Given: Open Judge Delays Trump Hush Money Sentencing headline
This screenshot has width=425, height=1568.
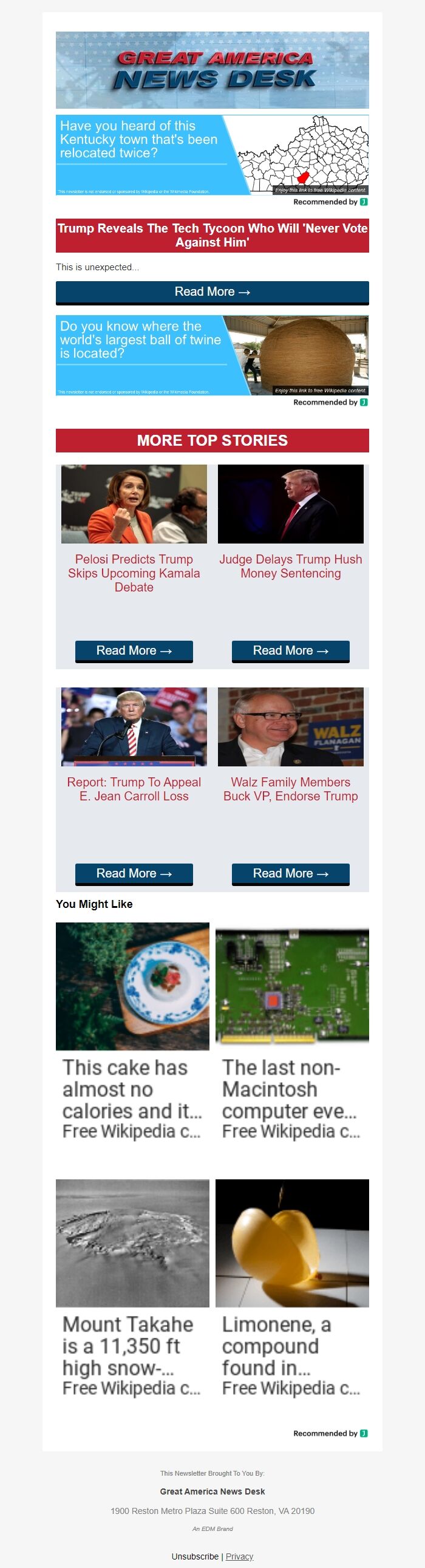Looking at the screenshot, I should 290,566.
